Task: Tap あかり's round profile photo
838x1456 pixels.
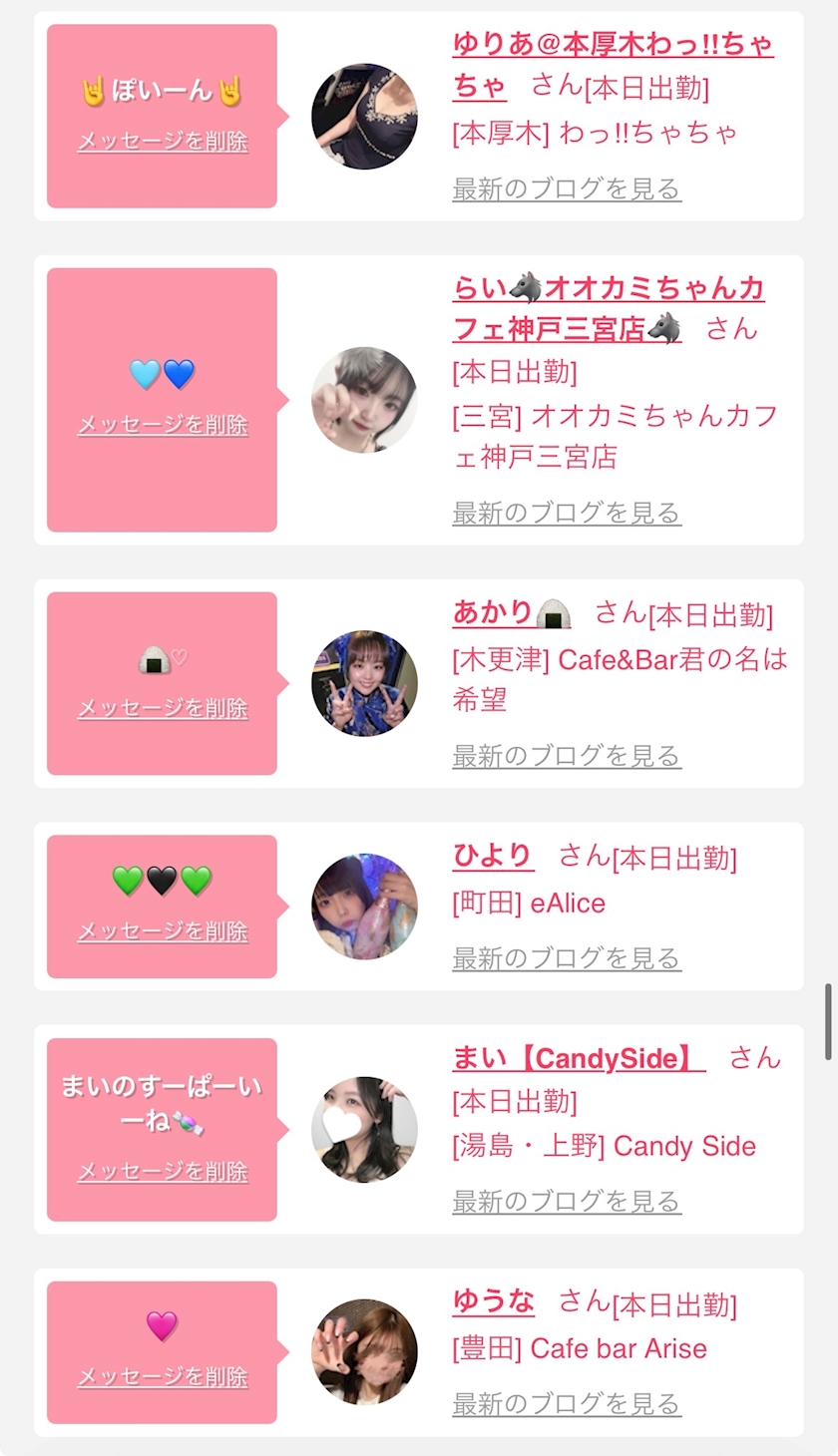Action: pos(364,683)
